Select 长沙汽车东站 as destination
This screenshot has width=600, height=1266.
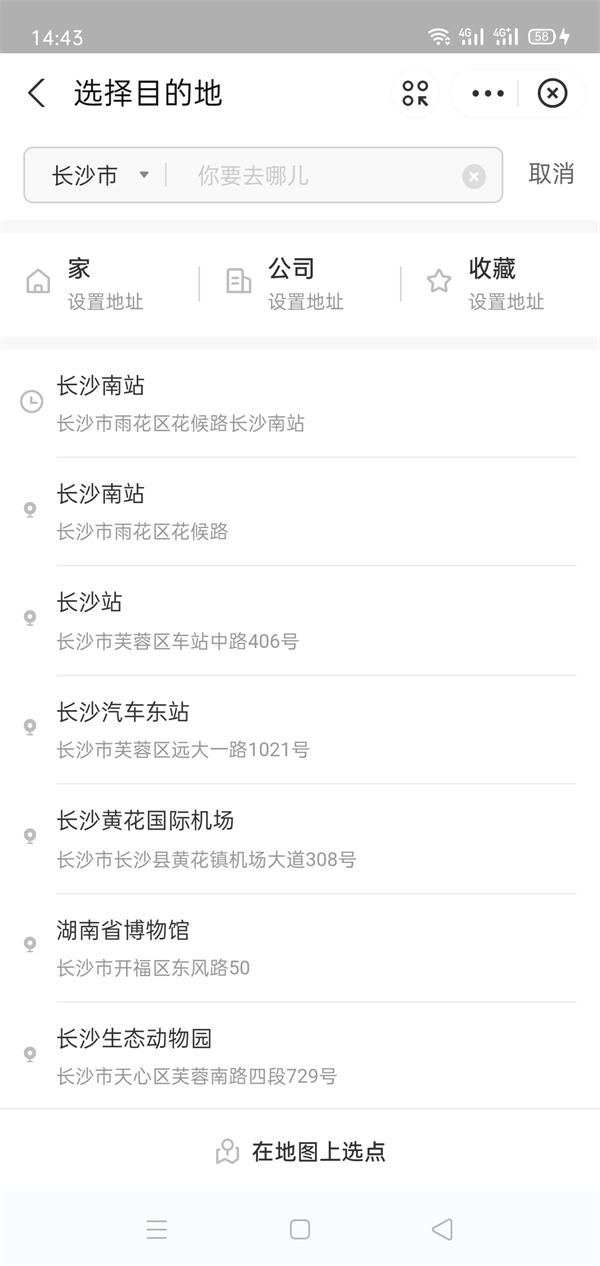[x=300, y=729]
